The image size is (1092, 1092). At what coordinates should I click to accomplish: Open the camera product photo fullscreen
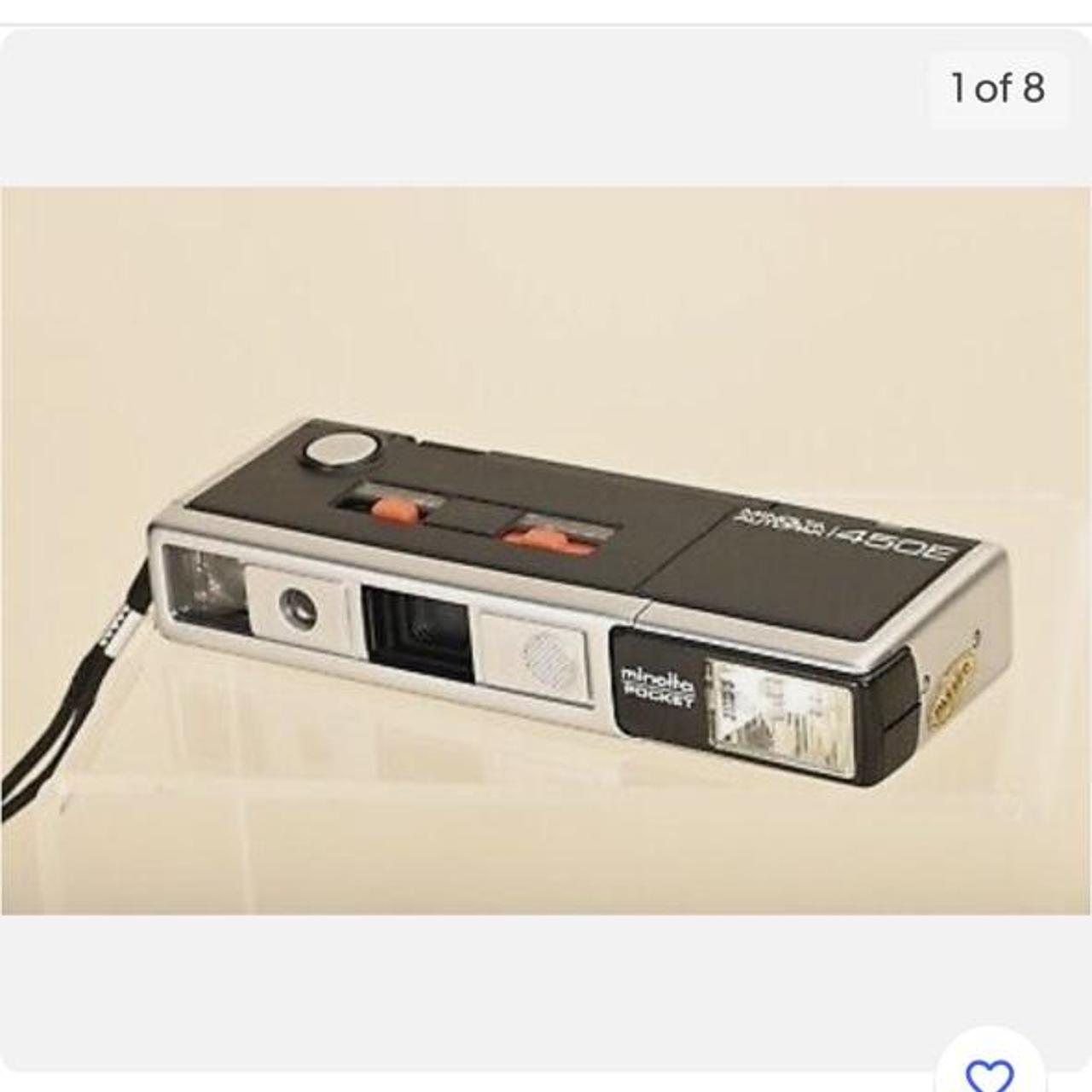point(546,550)
